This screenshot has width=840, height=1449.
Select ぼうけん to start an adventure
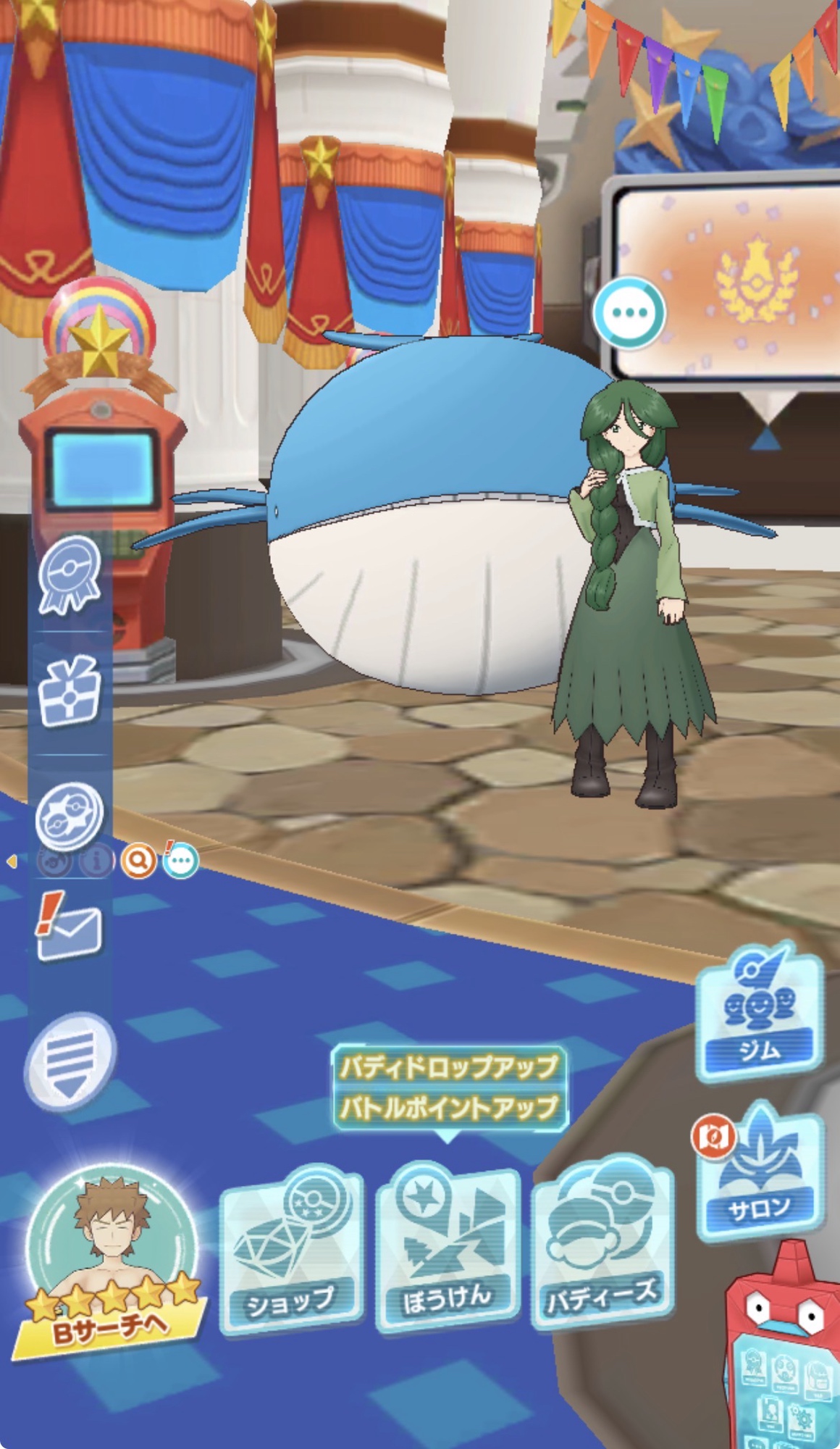(448, 1248)
